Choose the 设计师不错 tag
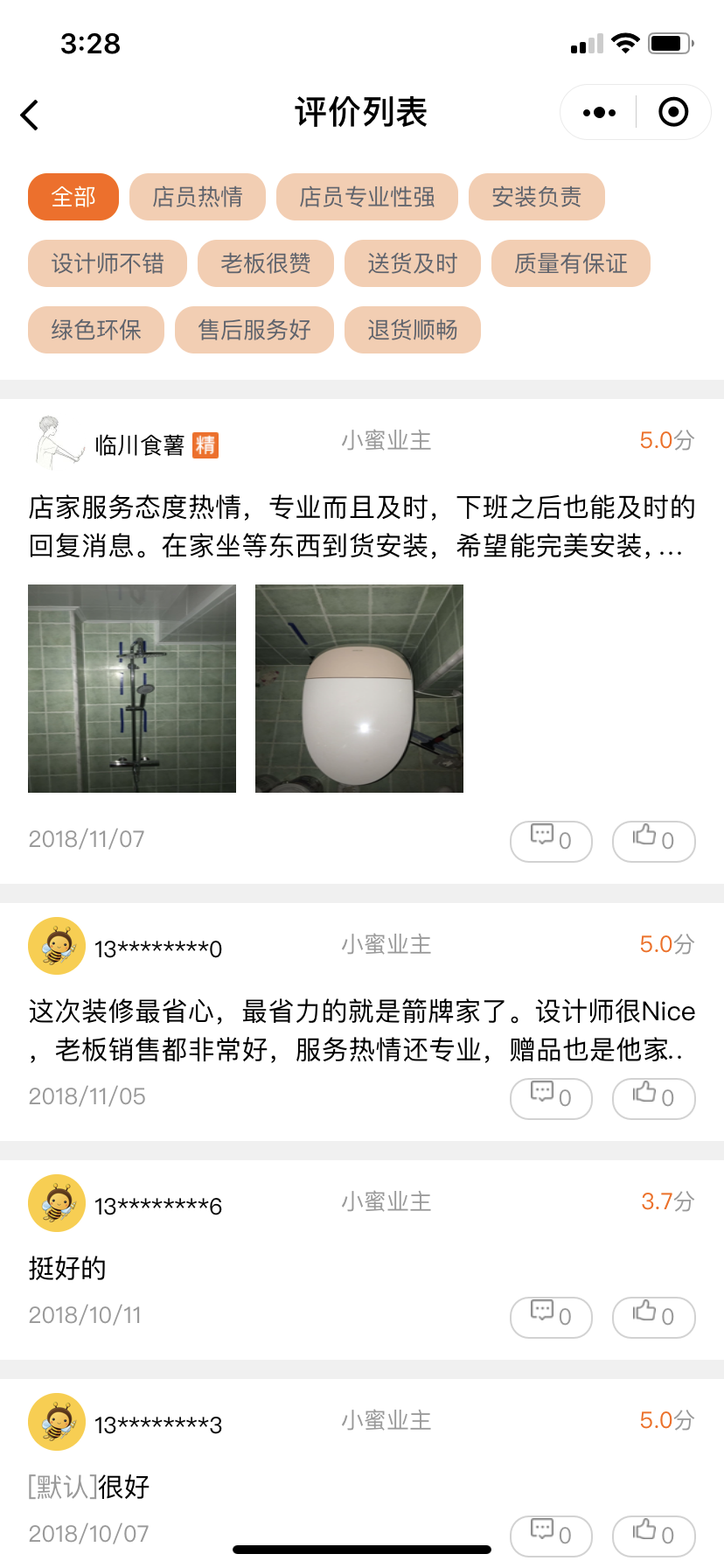 click(x=108, y=263)
